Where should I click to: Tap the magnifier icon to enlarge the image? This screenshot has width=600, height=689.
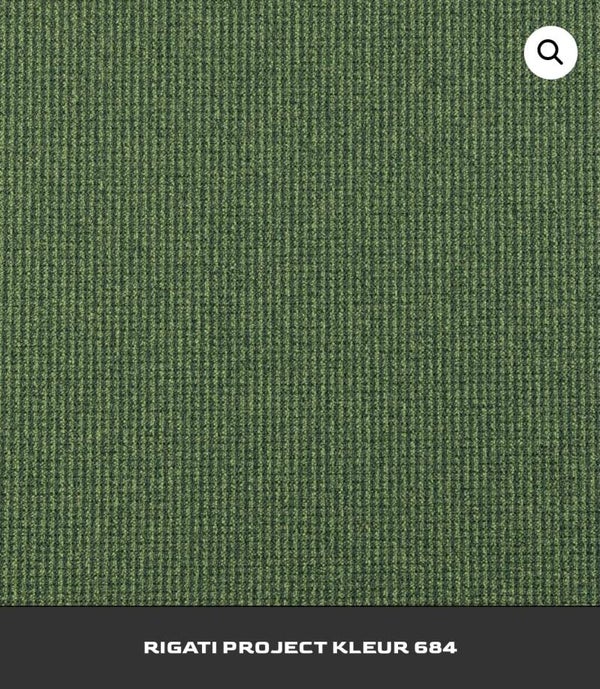550,52
